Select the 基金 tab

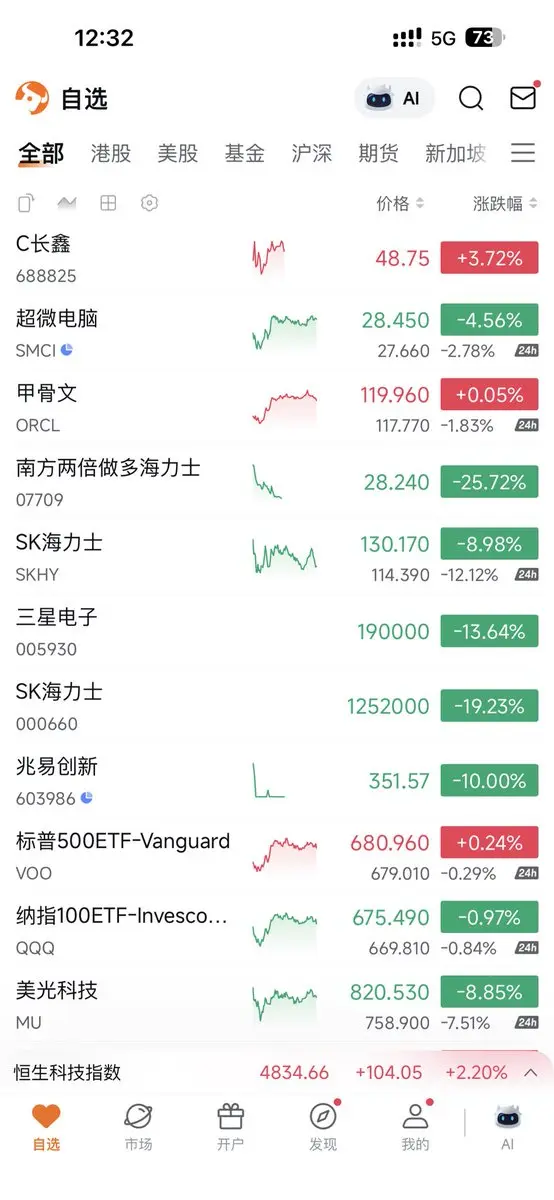245,153
